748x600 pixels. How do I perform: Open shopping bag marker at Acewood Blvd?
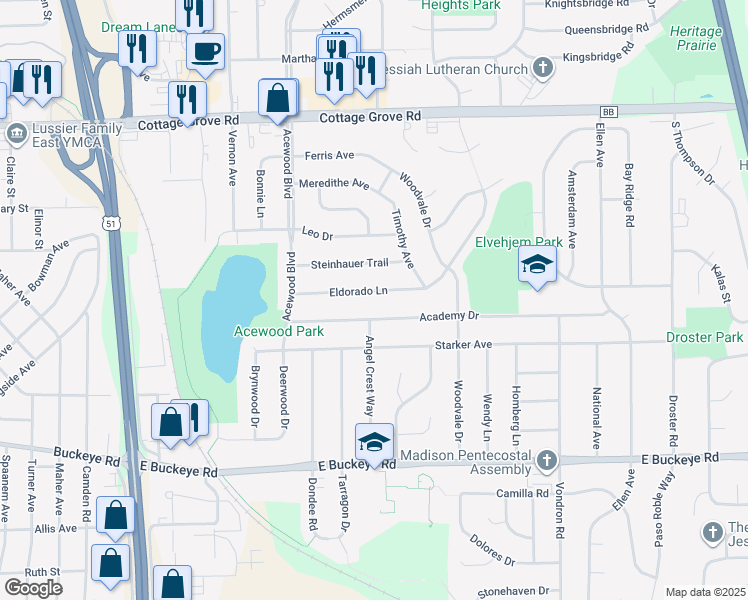click(x=277, y=99)
